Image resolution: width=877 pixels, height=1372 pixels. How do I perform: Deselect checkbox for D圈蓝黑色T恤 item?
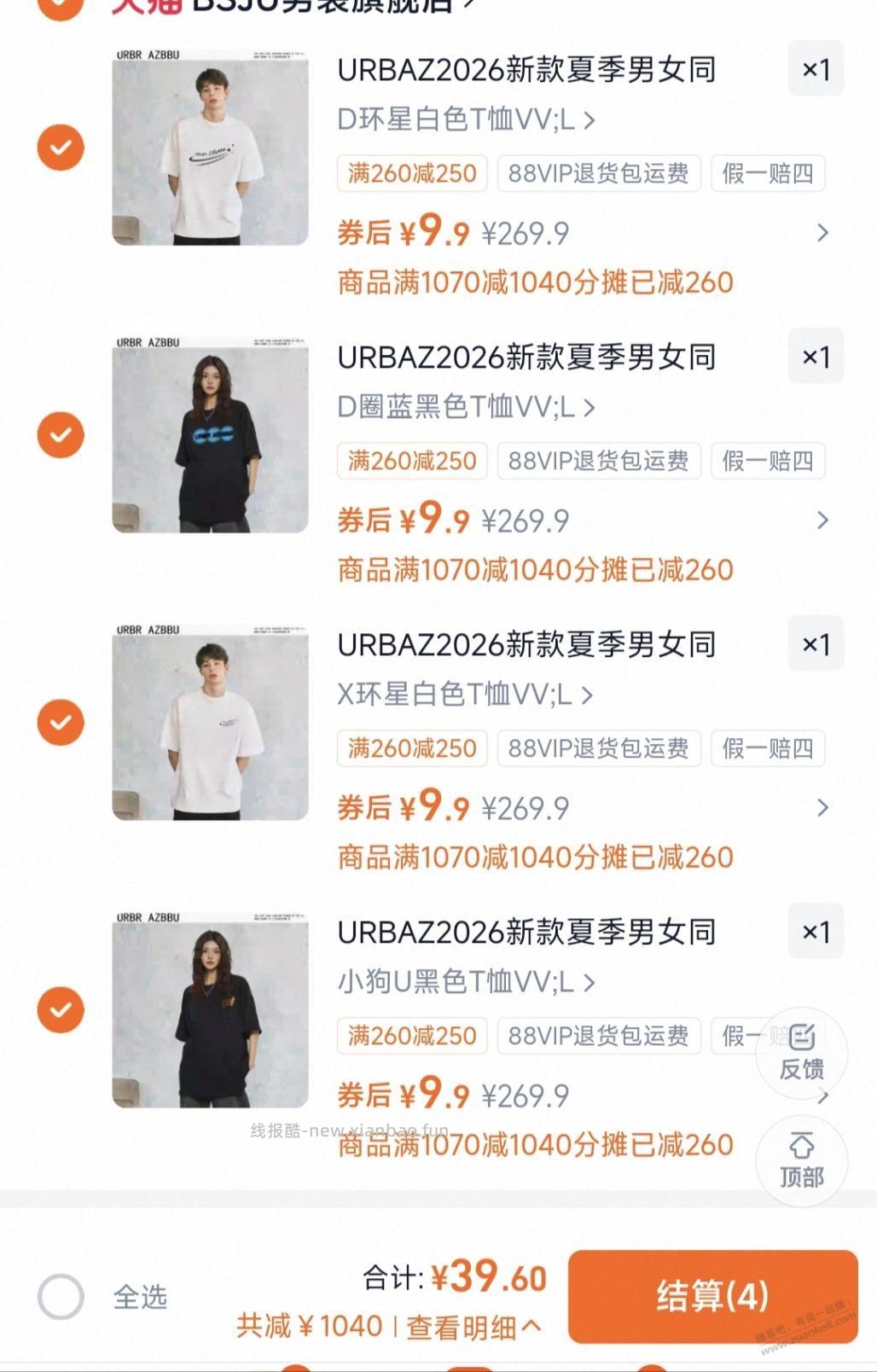pyautogui.click(x=61, y=434)
